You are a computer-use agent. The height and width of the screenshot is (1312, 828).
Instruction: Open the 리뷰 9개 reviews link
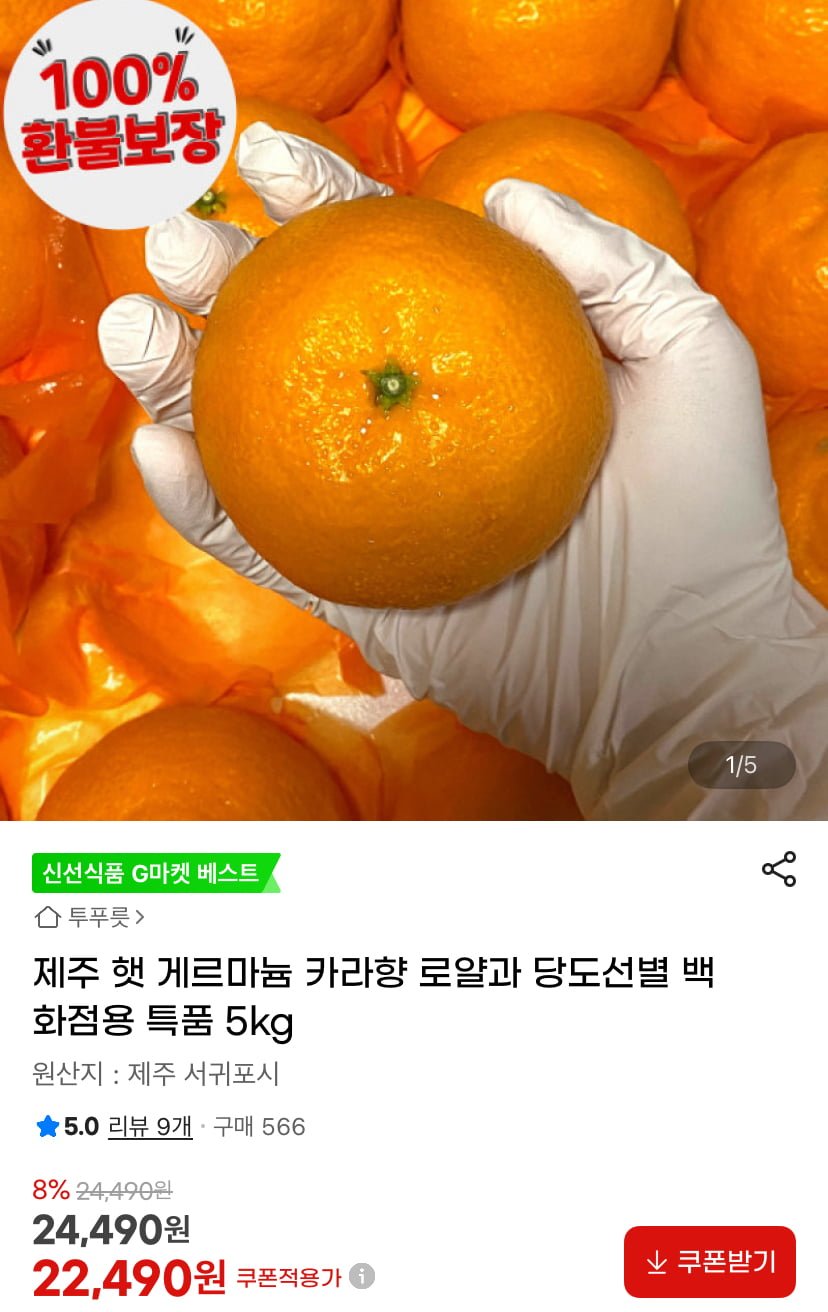coord(150,1127)
